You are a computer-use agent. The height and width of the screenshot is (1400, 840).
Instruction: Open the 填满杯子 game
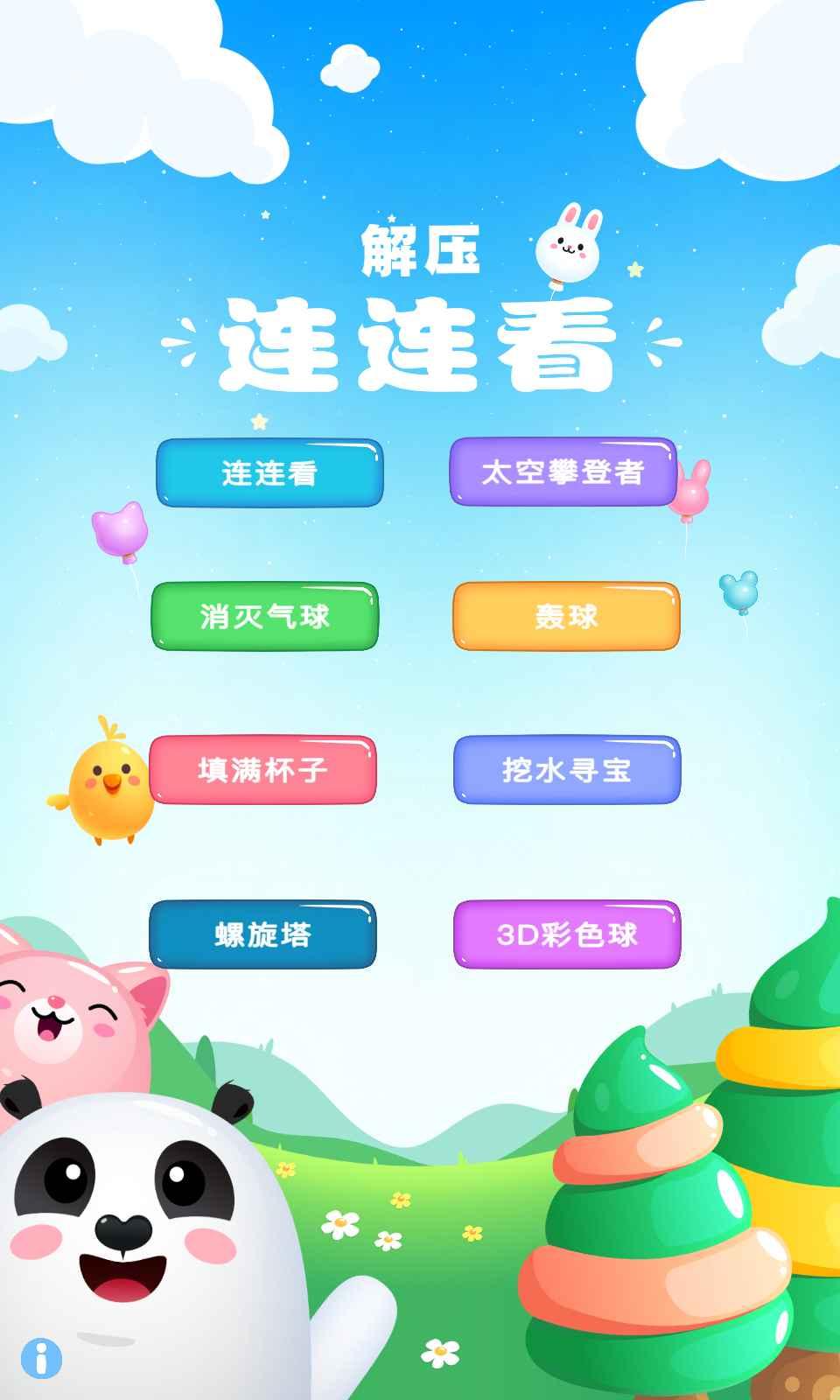(264, 772)
